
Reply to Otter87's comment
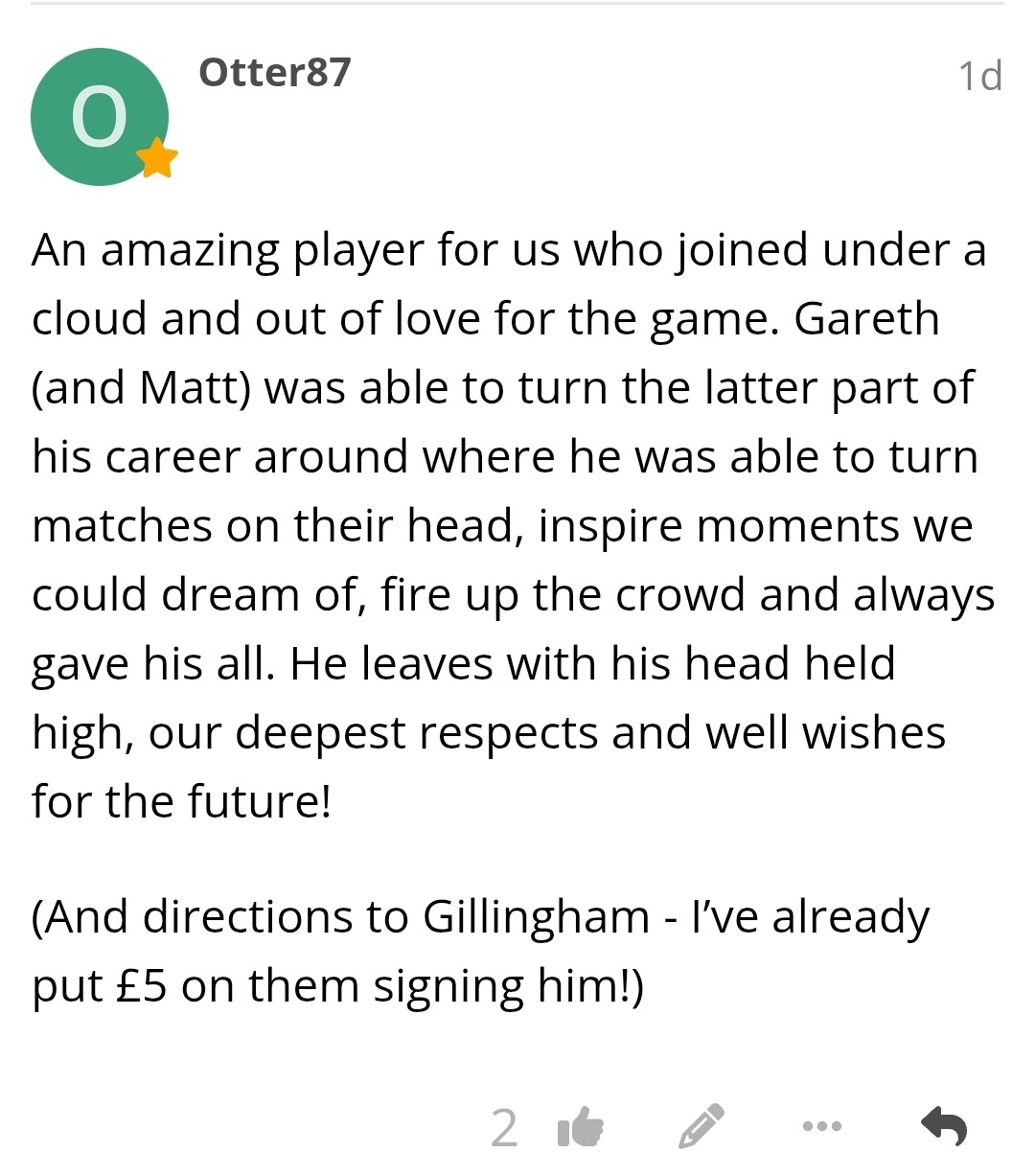tap(944, 1126)
